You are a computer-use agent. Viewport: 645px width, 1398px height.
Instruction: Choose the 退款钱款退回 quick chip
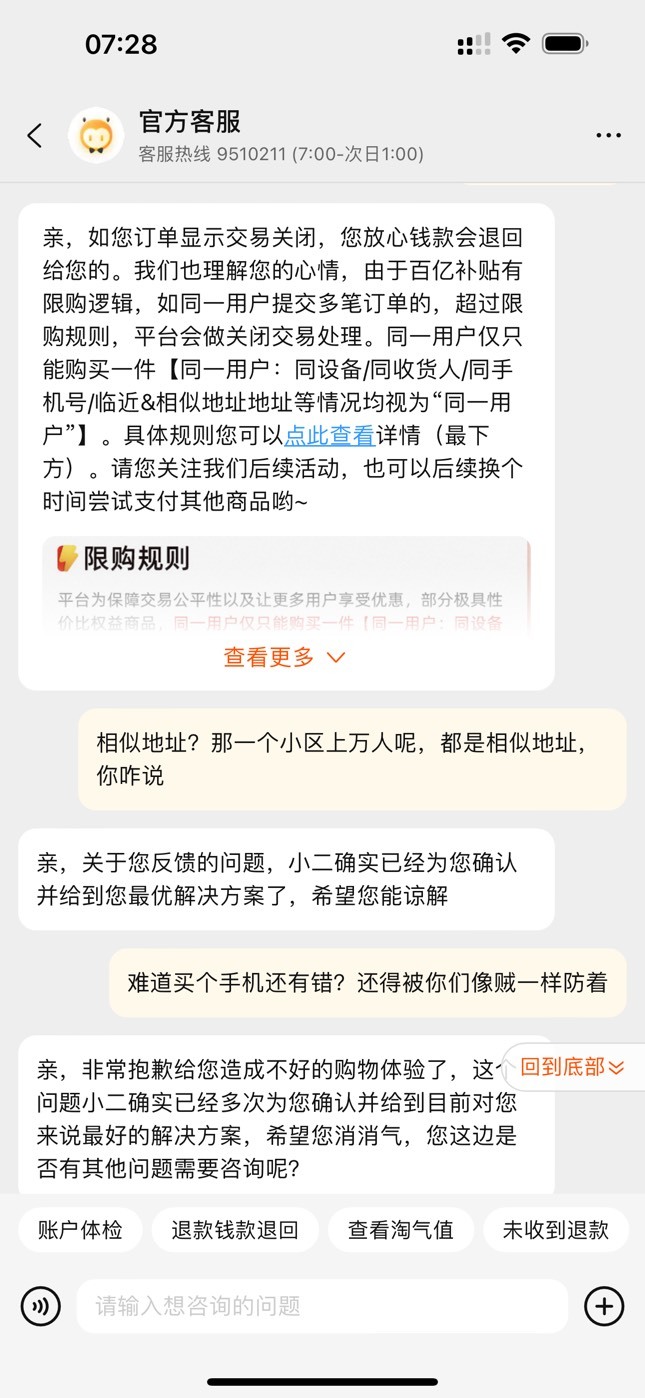[x=235, y=1230]
